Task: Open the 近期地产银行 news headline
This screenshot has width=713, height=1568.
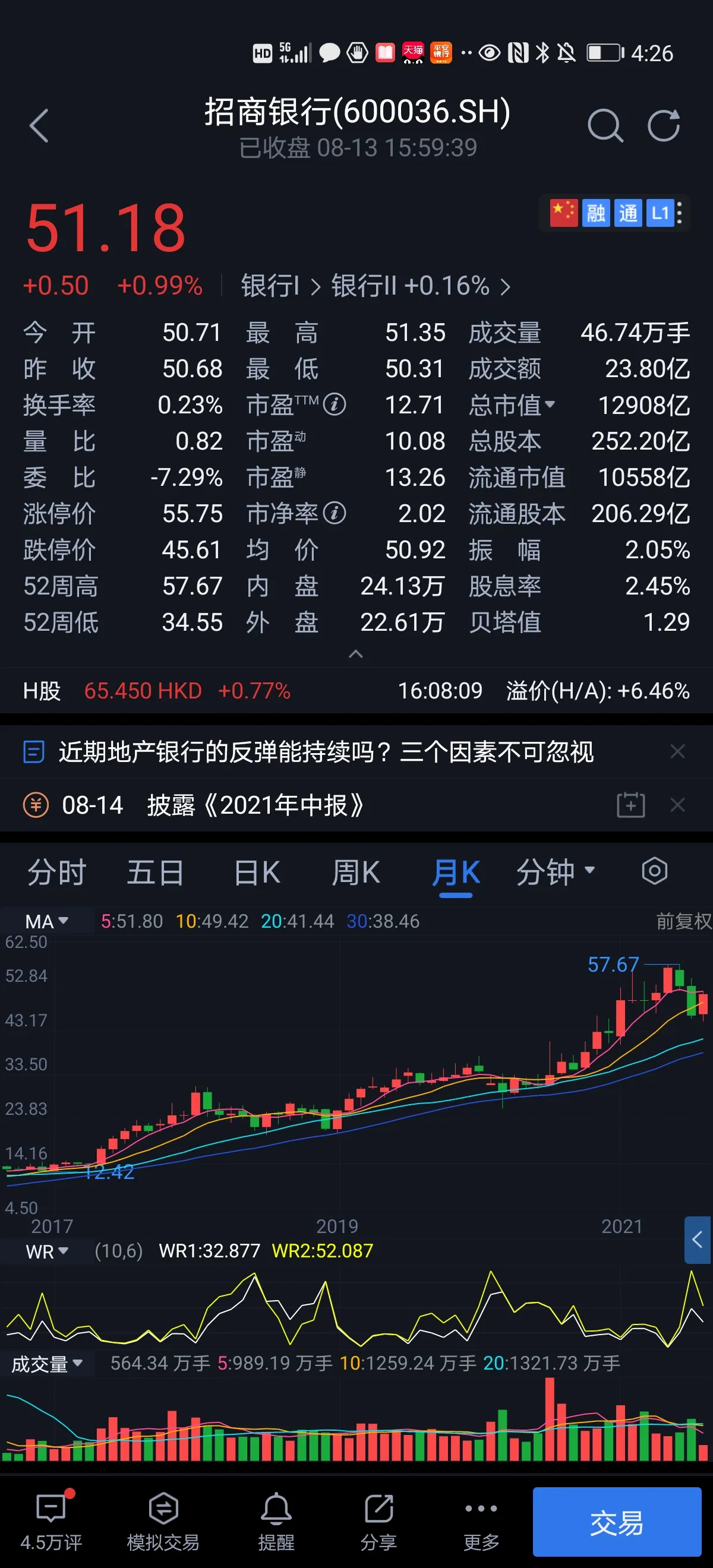Action: point(326,753)
